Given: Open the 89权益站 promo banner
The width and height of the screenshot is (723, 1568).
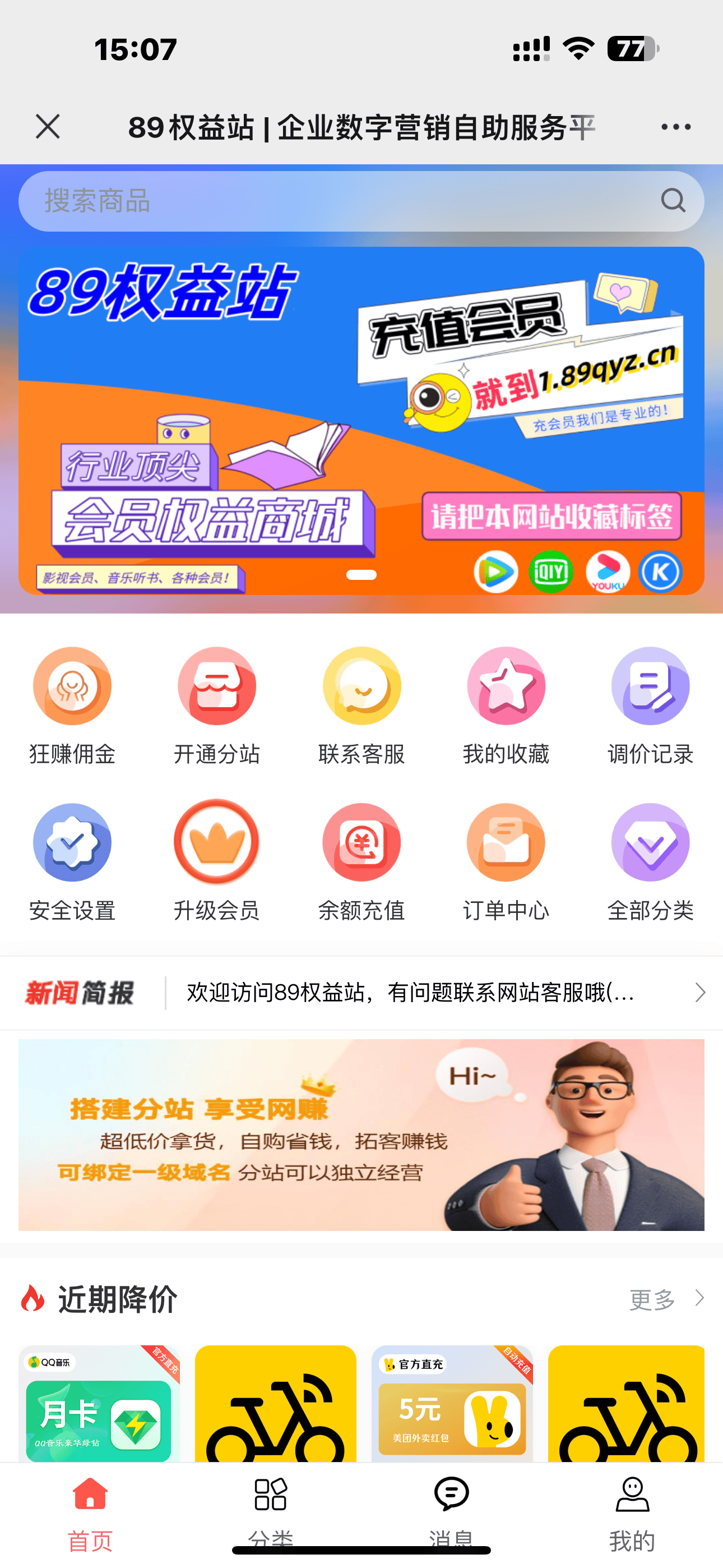Looking at the screenshot, I should (x=361, y=420).
